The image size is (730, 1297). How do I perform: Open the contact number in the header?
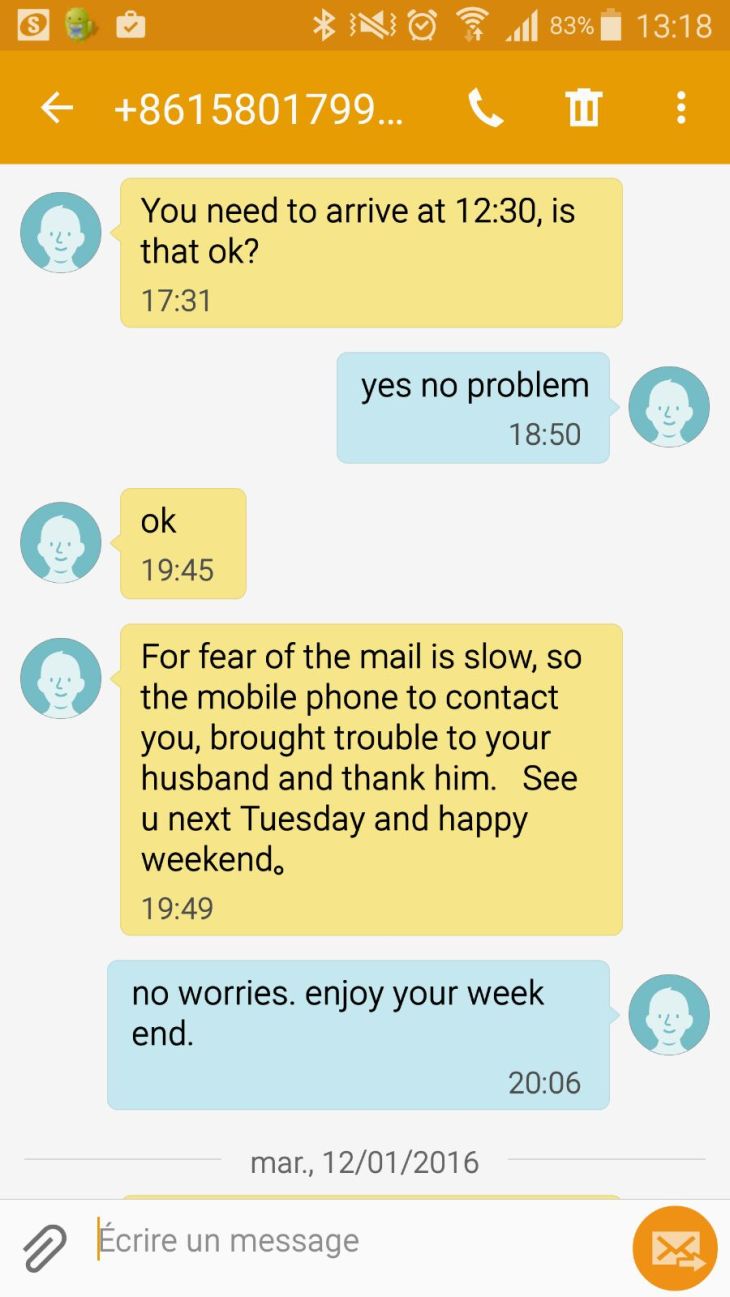click(259, 108)
